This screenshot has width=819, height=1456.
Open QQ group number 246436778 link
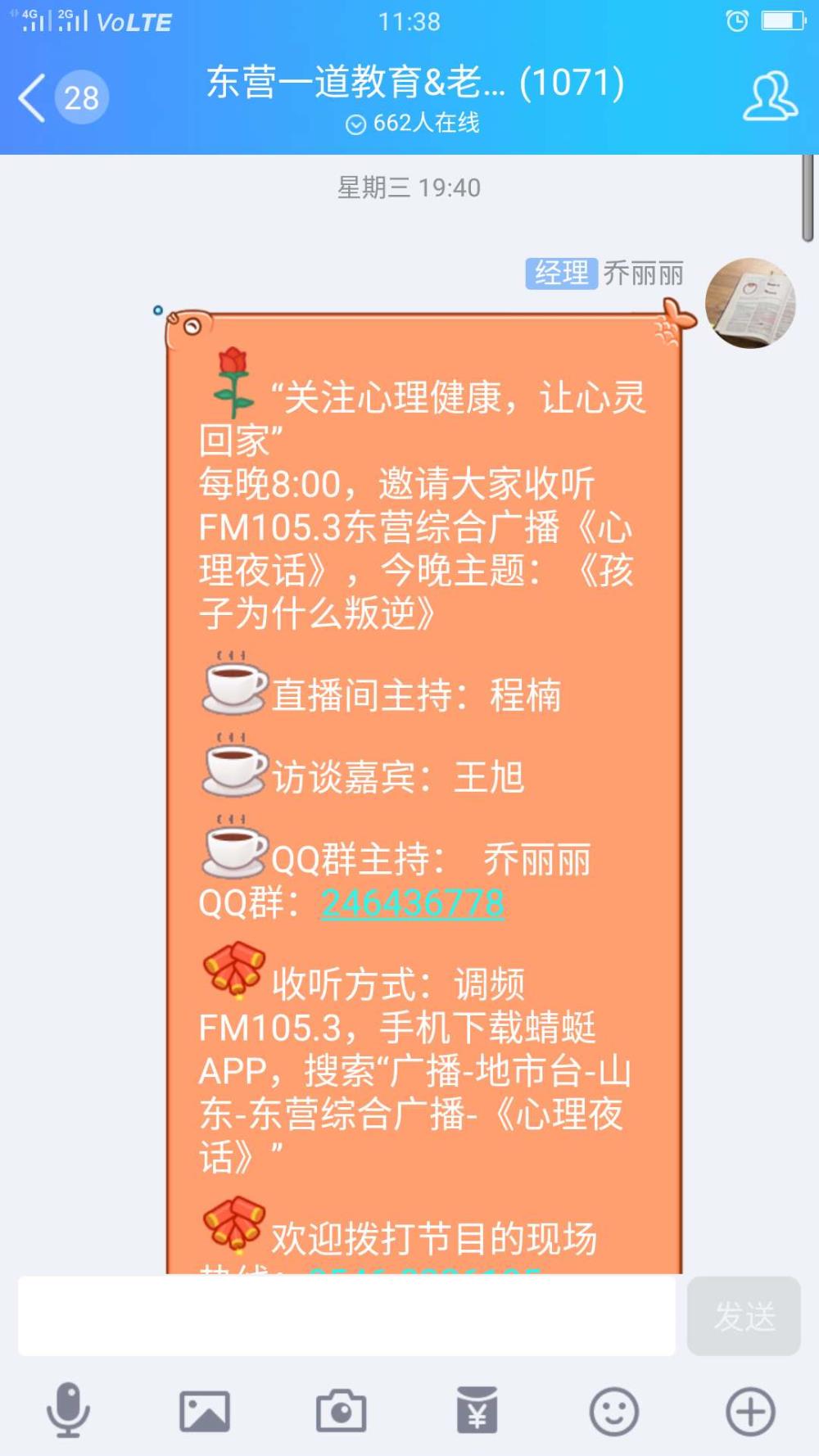(413, 903)
